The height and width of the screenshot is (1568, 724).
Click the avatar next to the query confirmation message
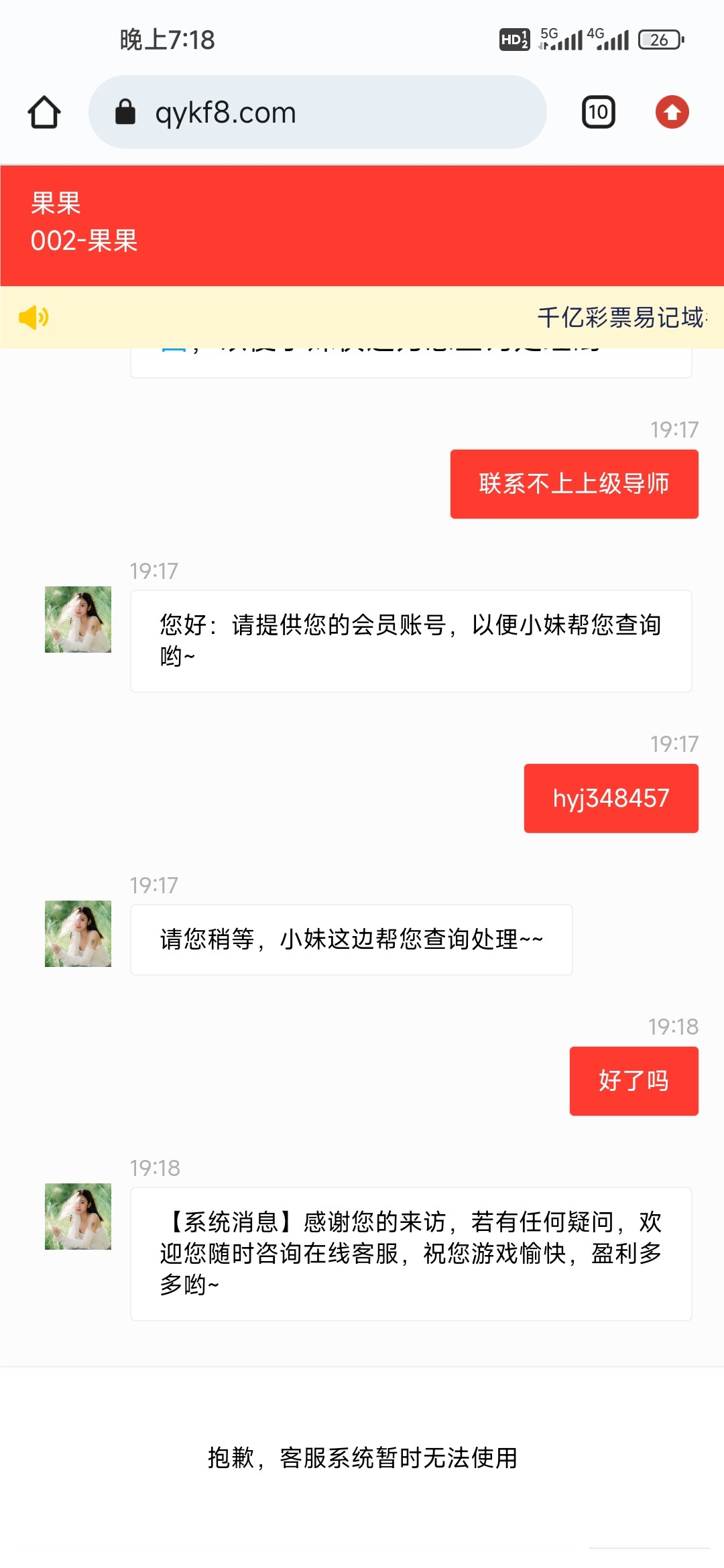pos(76,934)
